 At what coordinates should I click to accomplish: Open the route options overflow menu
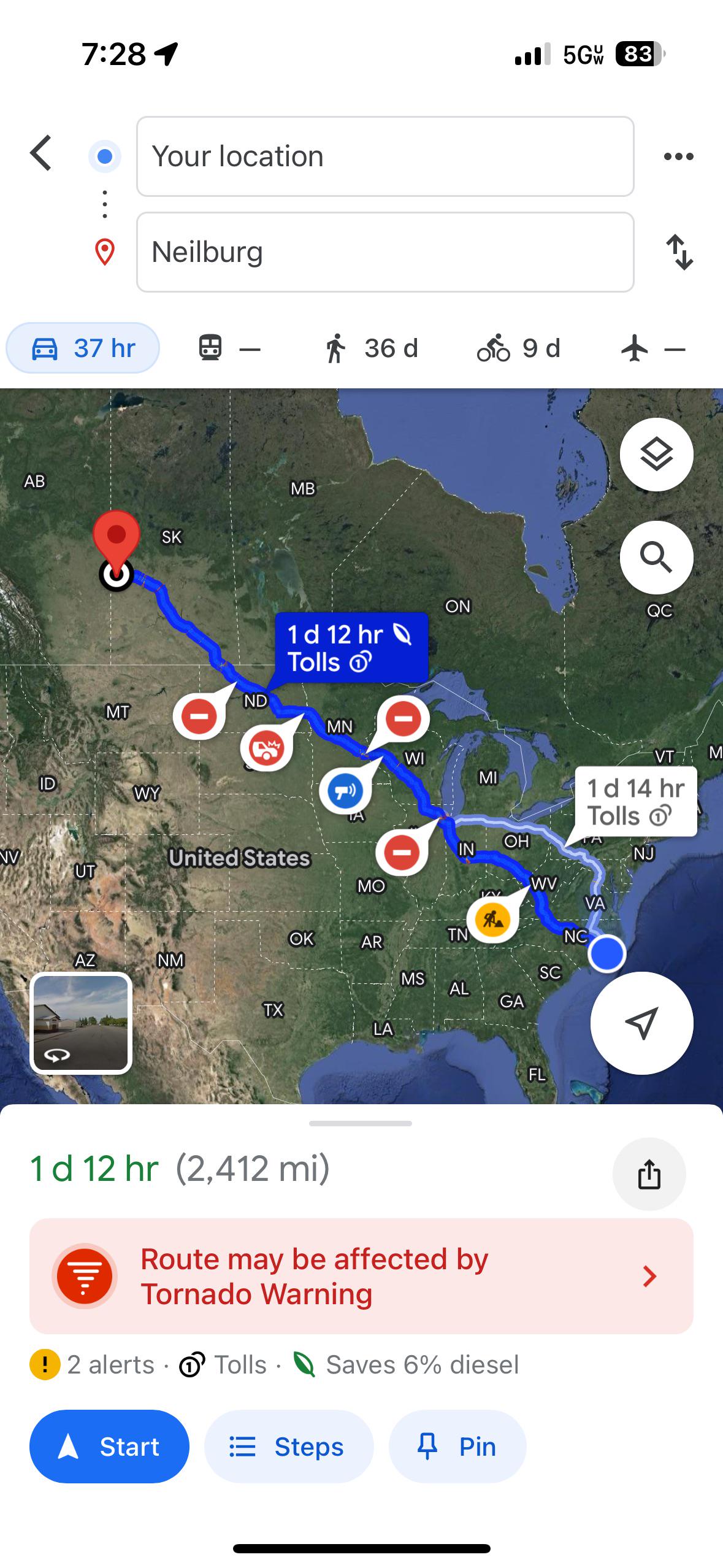[678, 155]
